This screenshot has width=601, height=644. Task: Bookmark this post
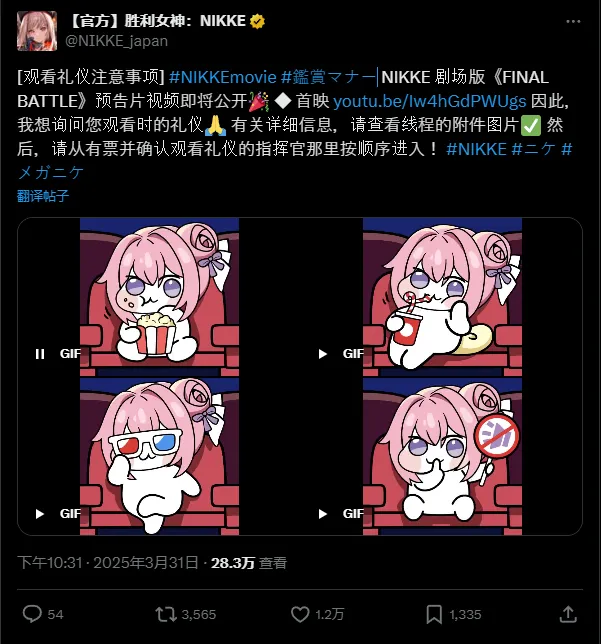[x=434, y=613]
